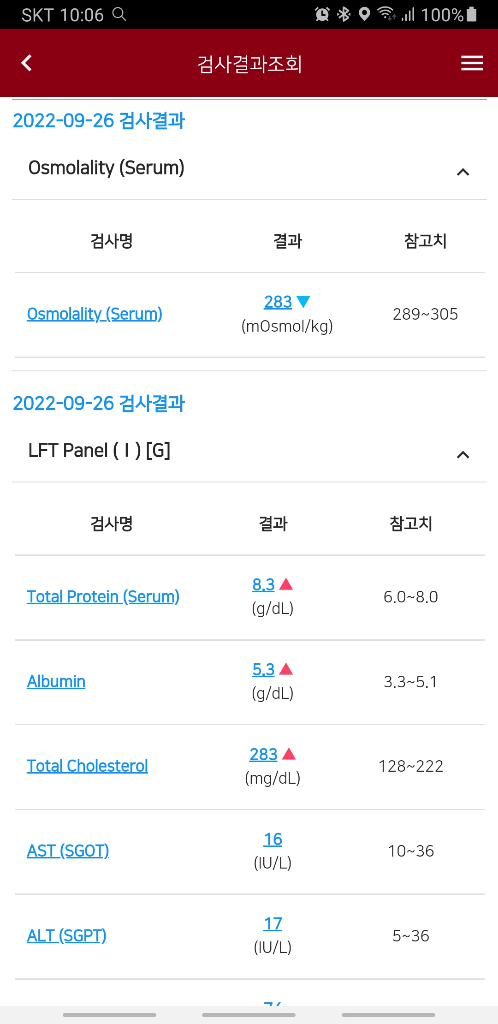Open the Osmolality (Serum) test name link
Screen dimensions: 498x1024
pos(95,314)
